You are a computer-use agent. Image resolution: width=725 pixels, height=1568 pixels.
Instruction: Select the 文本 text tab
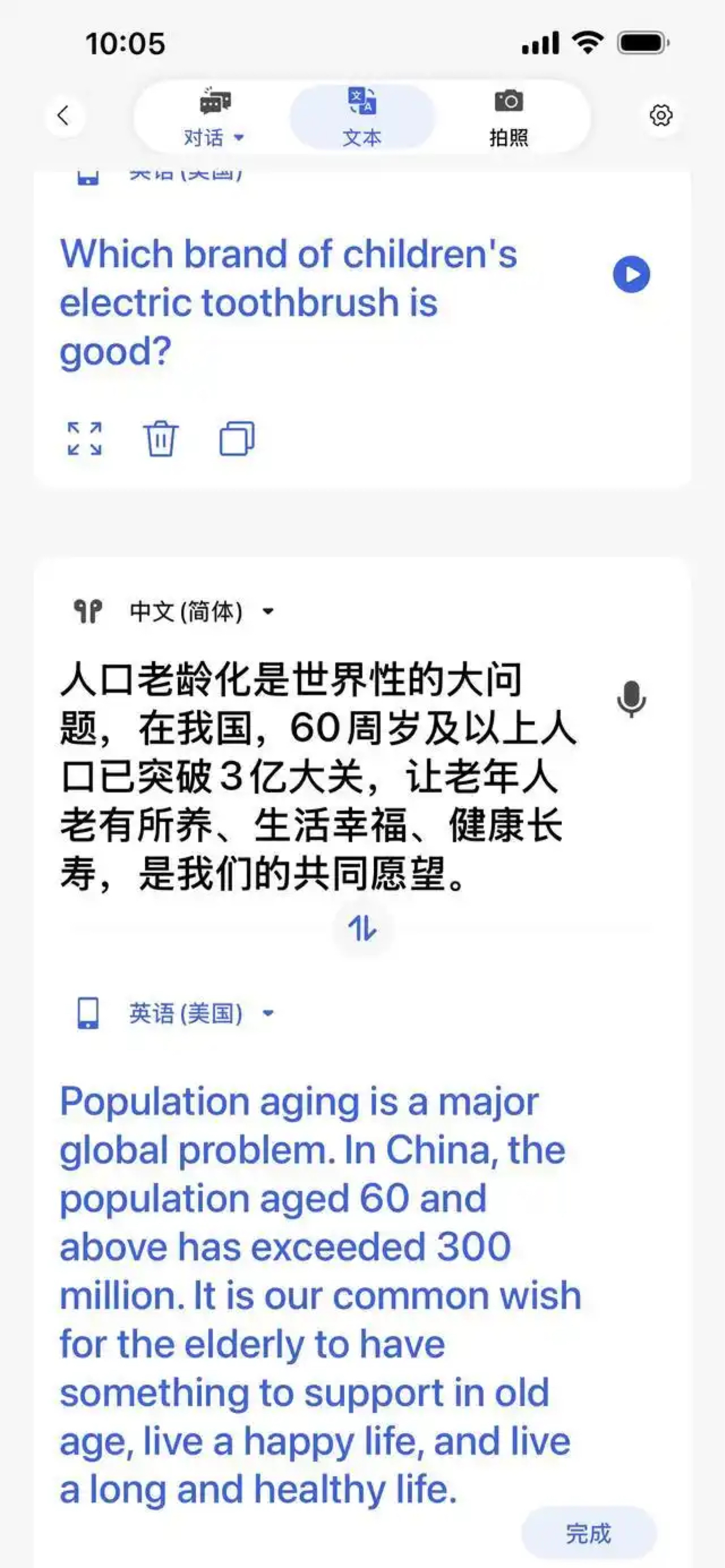click(362, 117)
